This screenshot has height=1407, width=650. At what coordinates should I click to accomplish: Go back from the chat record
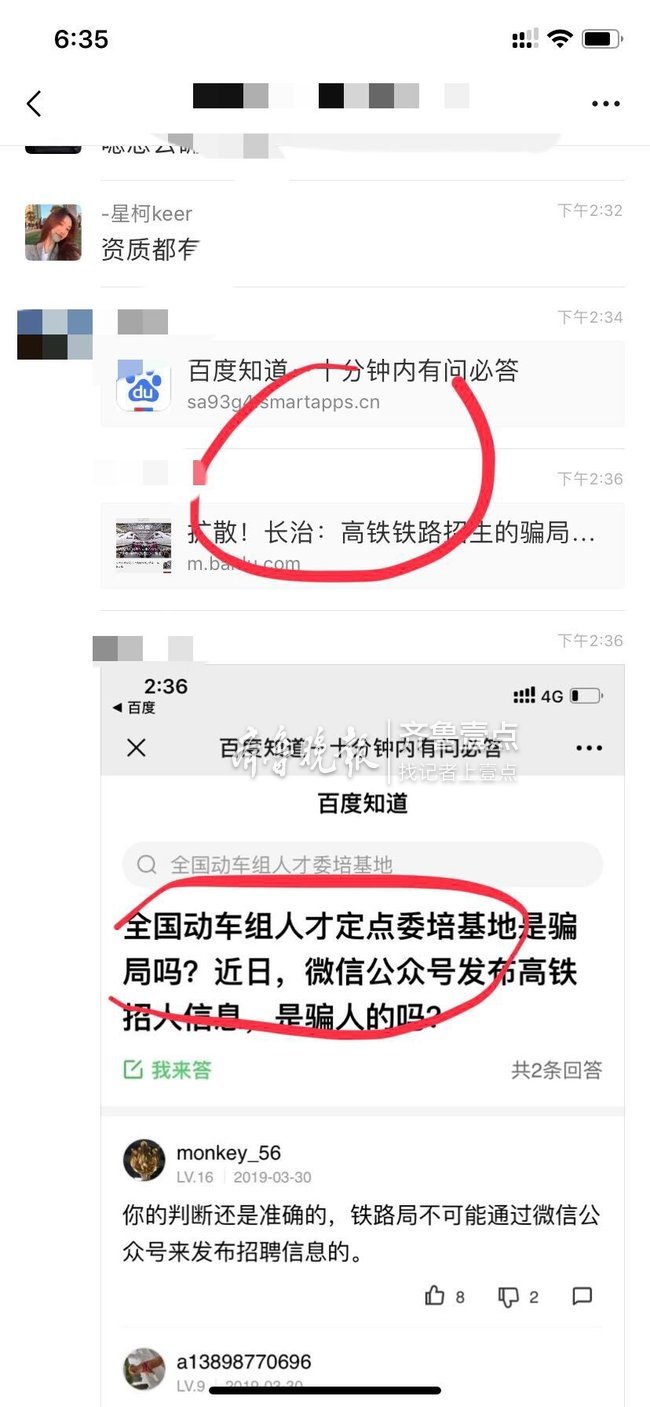tap(34, 103)
